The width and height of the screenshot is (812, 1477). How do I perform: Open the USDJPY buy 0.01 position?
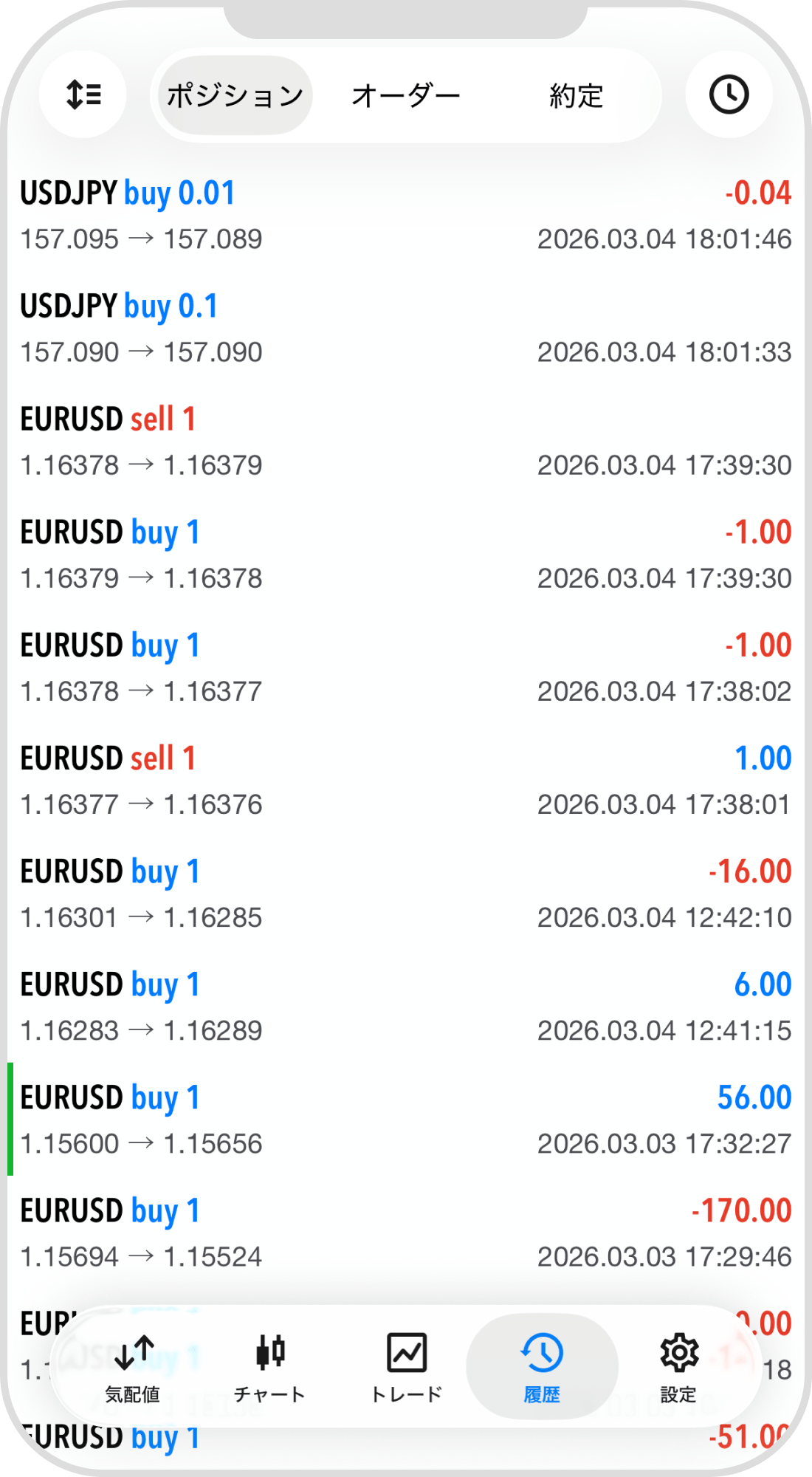coord(406,215)
